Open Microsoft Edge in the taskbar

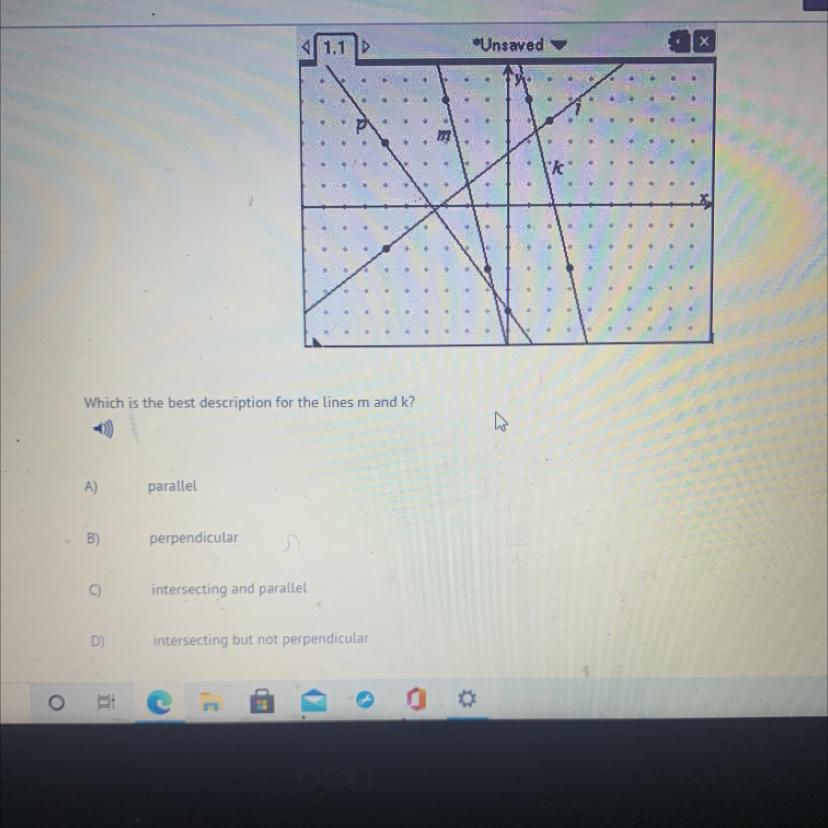point(159,703)
